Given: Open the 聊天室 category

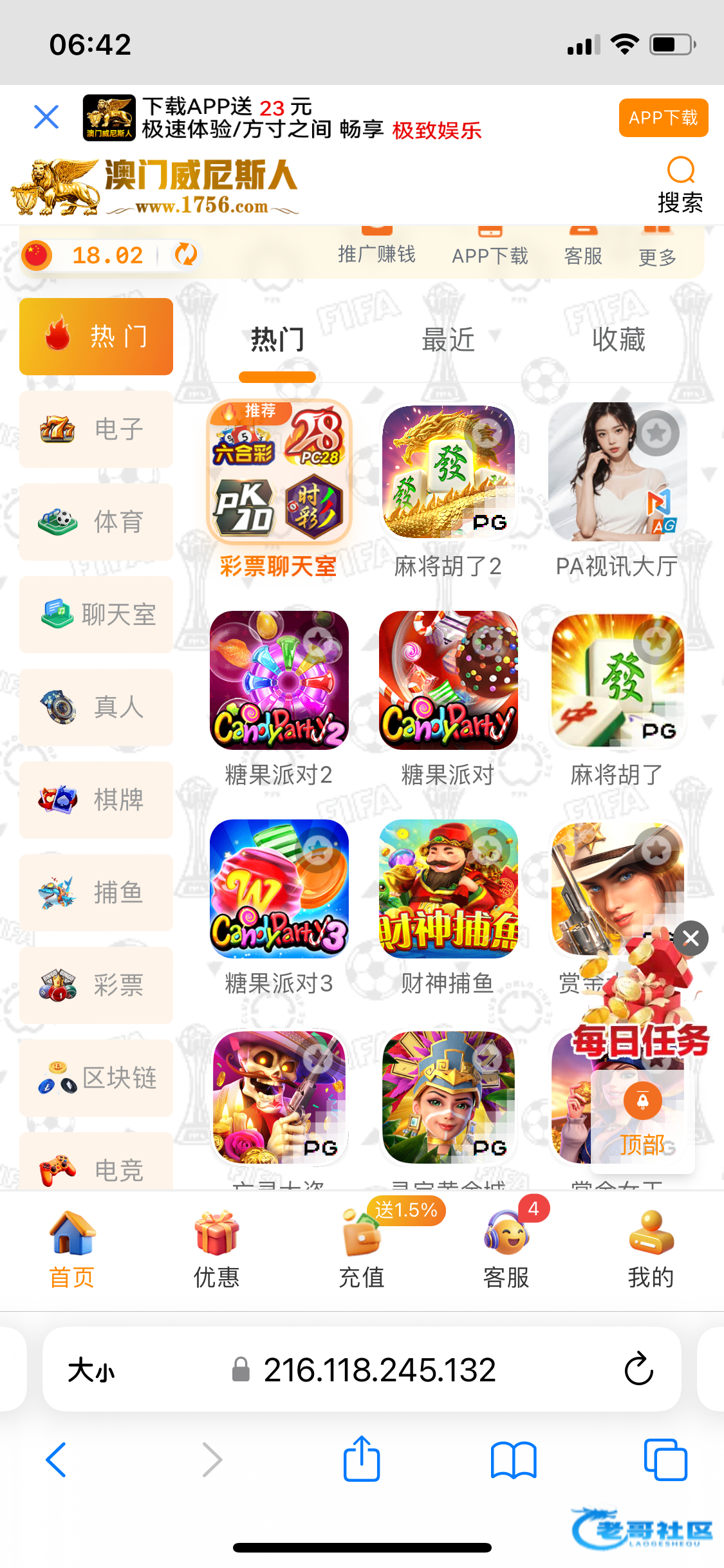Looking at the screenshot, I should tap(97, 615).
